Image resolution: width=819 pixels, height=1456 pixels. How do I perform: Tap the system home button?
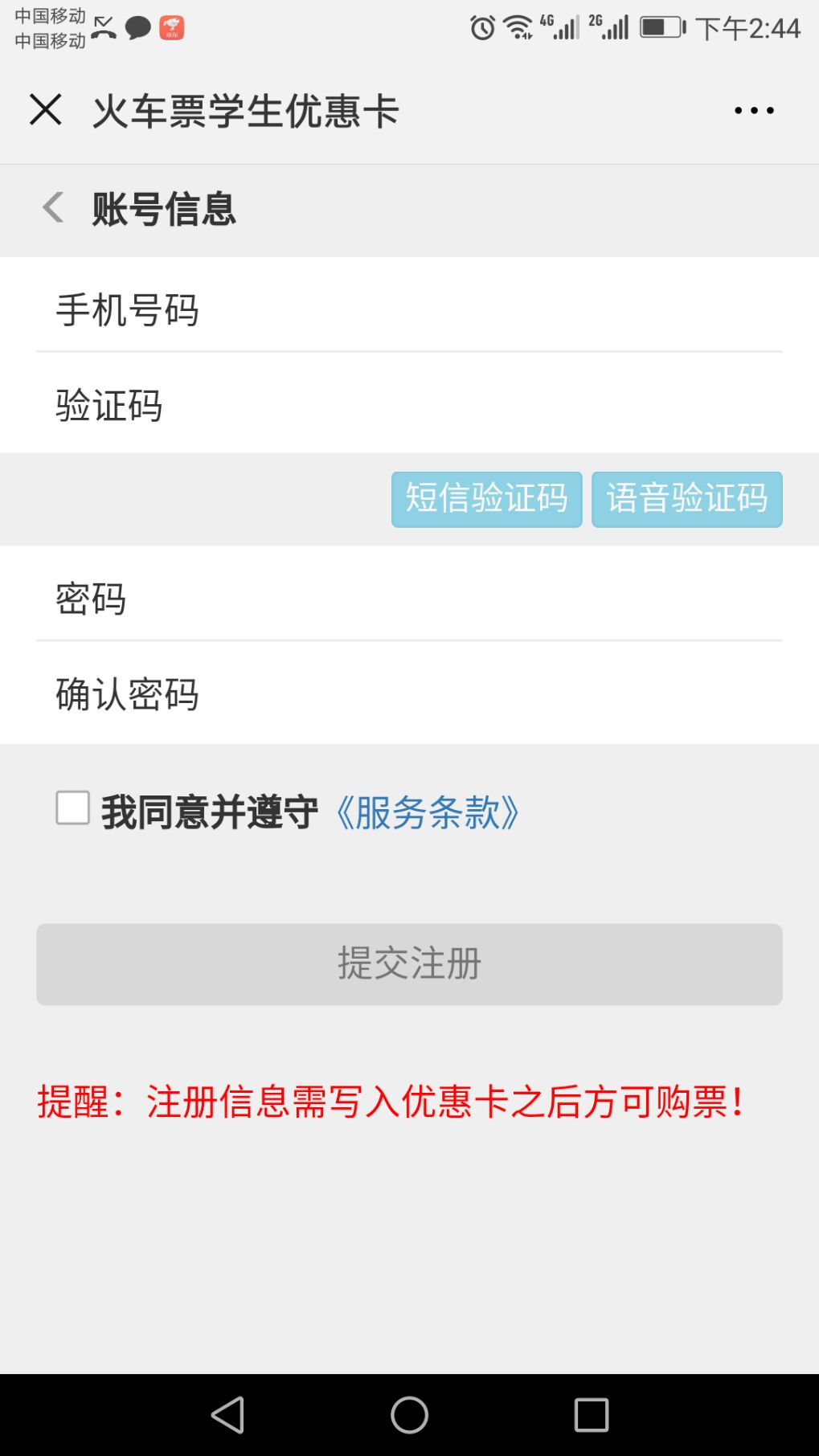[409, 1414]
